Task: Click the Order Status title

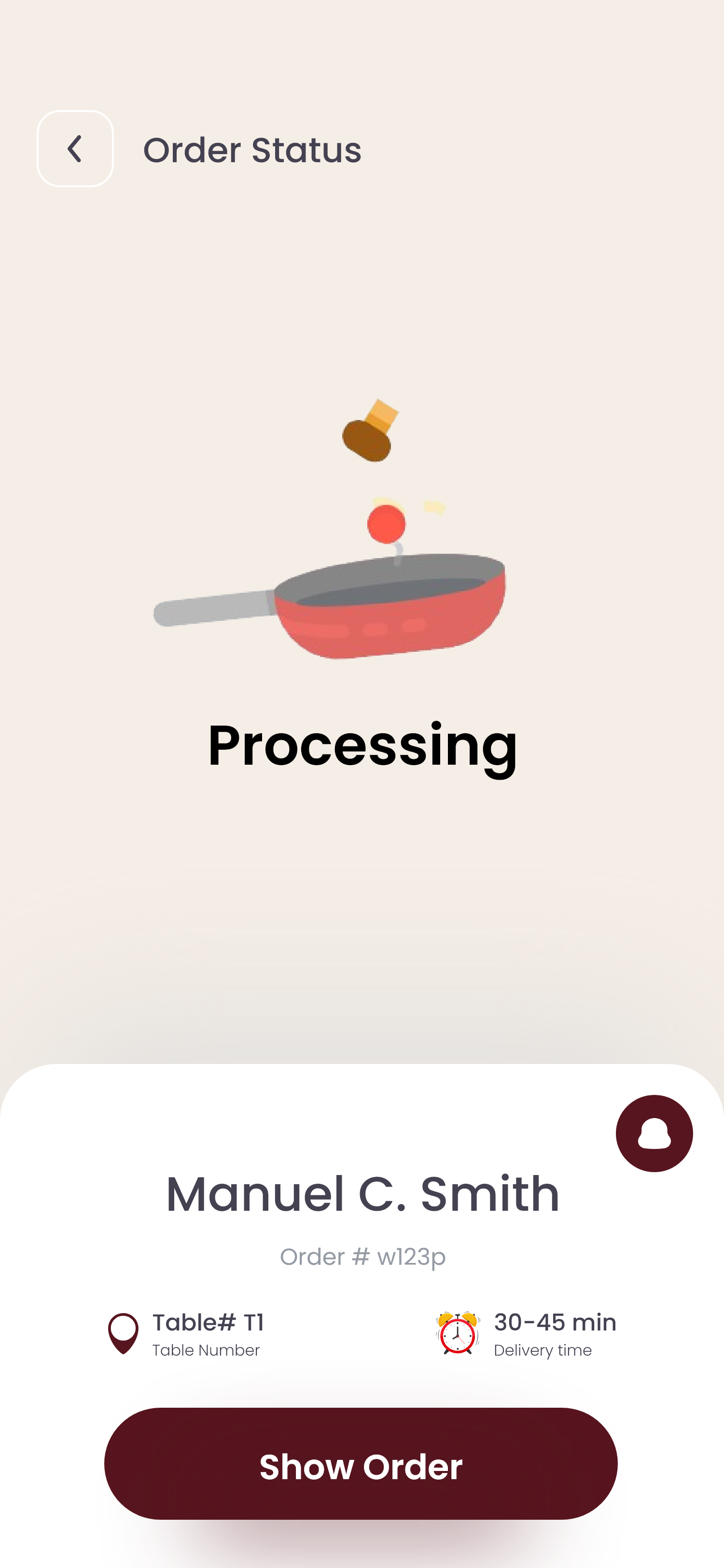Action: [x=251, y=149]
